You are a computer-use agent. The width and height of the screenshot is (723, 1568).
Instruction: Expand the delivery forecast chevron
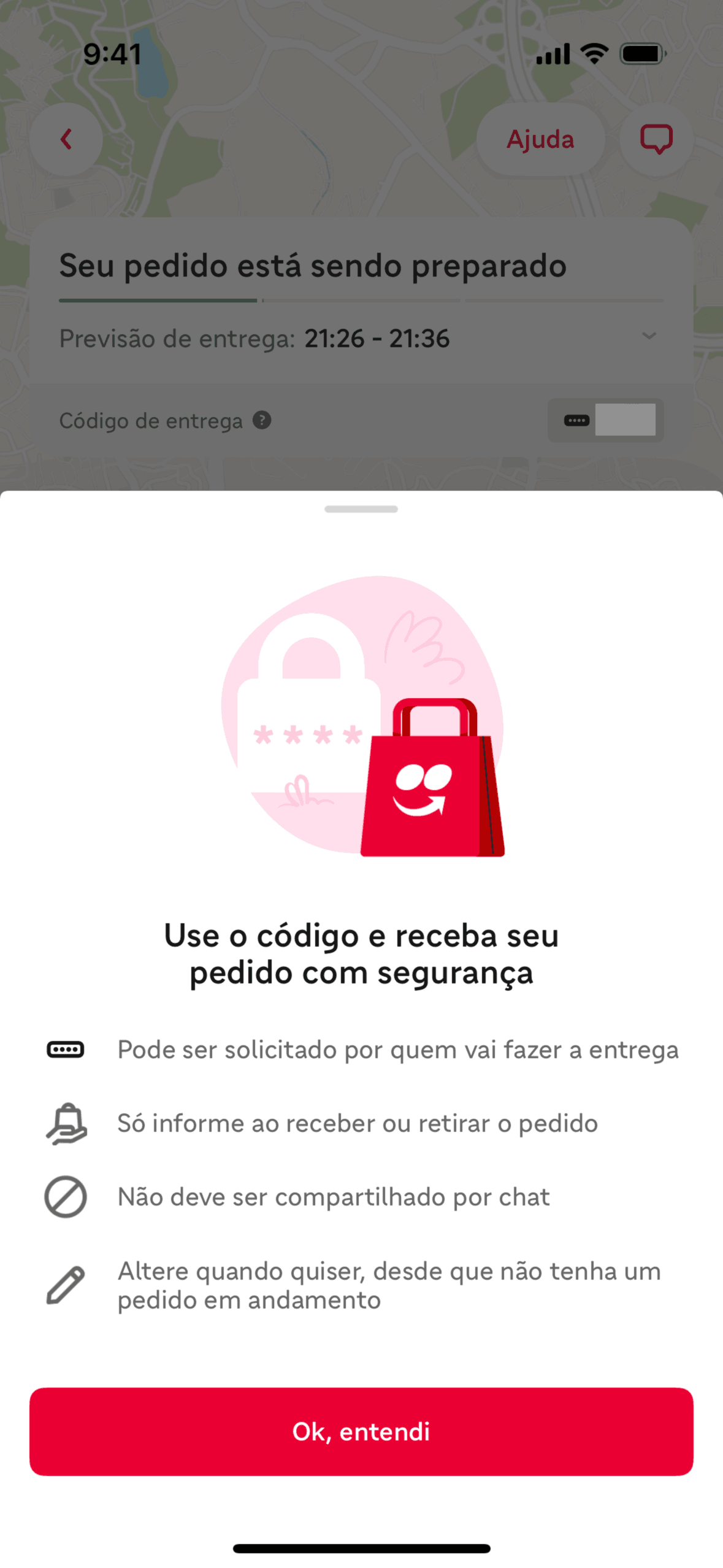pyautogui.click(x=649, y=336)
